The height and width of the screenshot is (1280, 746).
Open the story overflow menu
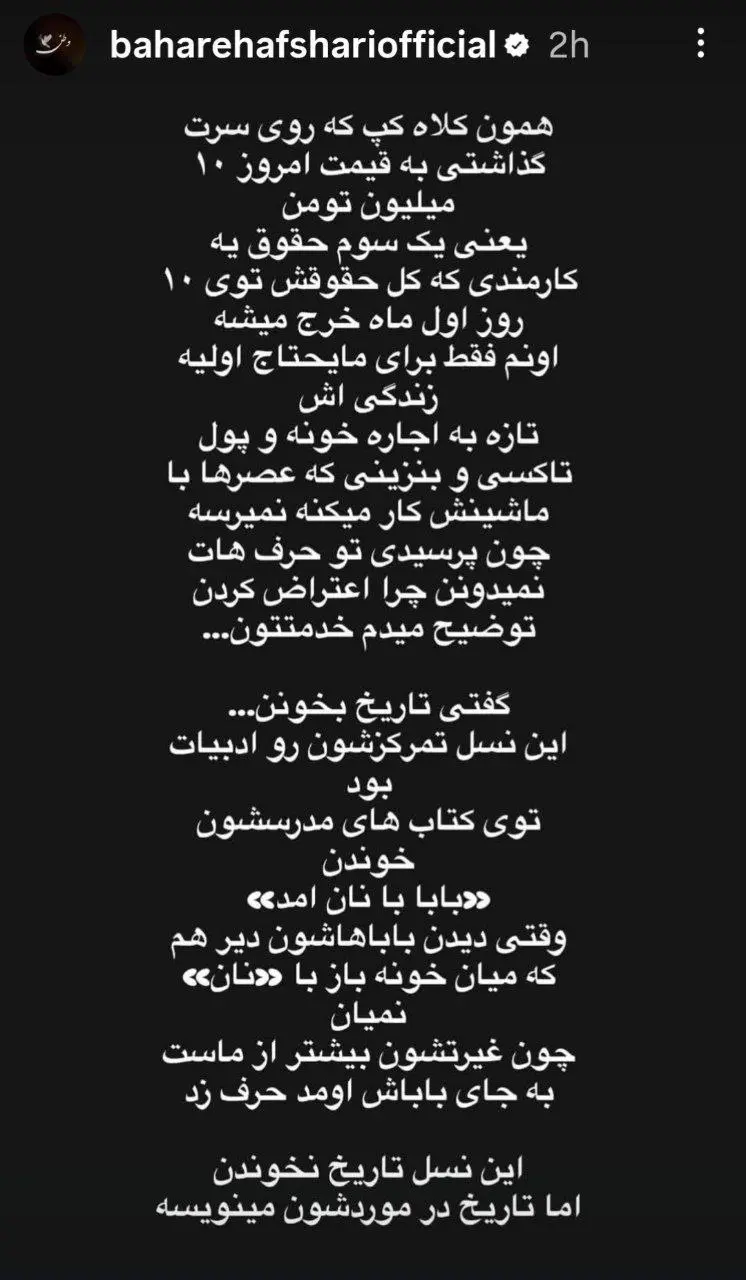702,44
